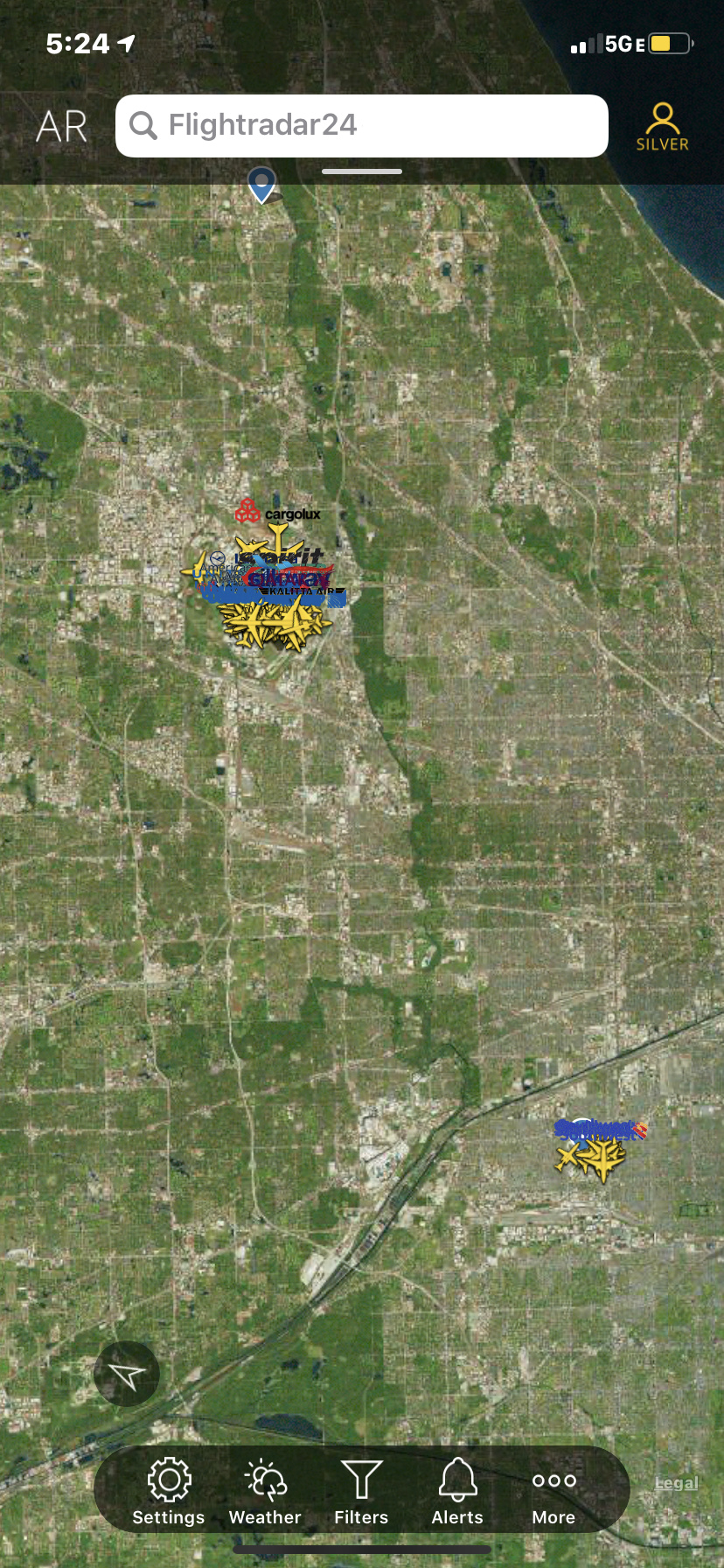Tap the Flightradar24 search field
724x1568 pixels.
pos(362,126)
